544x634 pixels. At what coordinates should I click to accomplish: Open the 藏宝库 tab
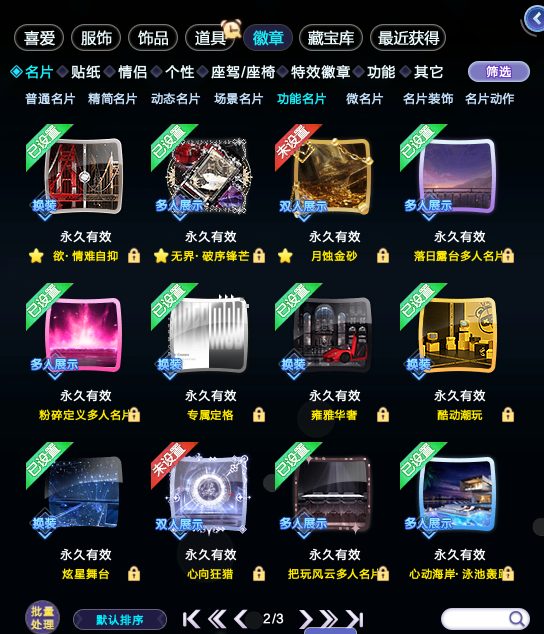330,38
